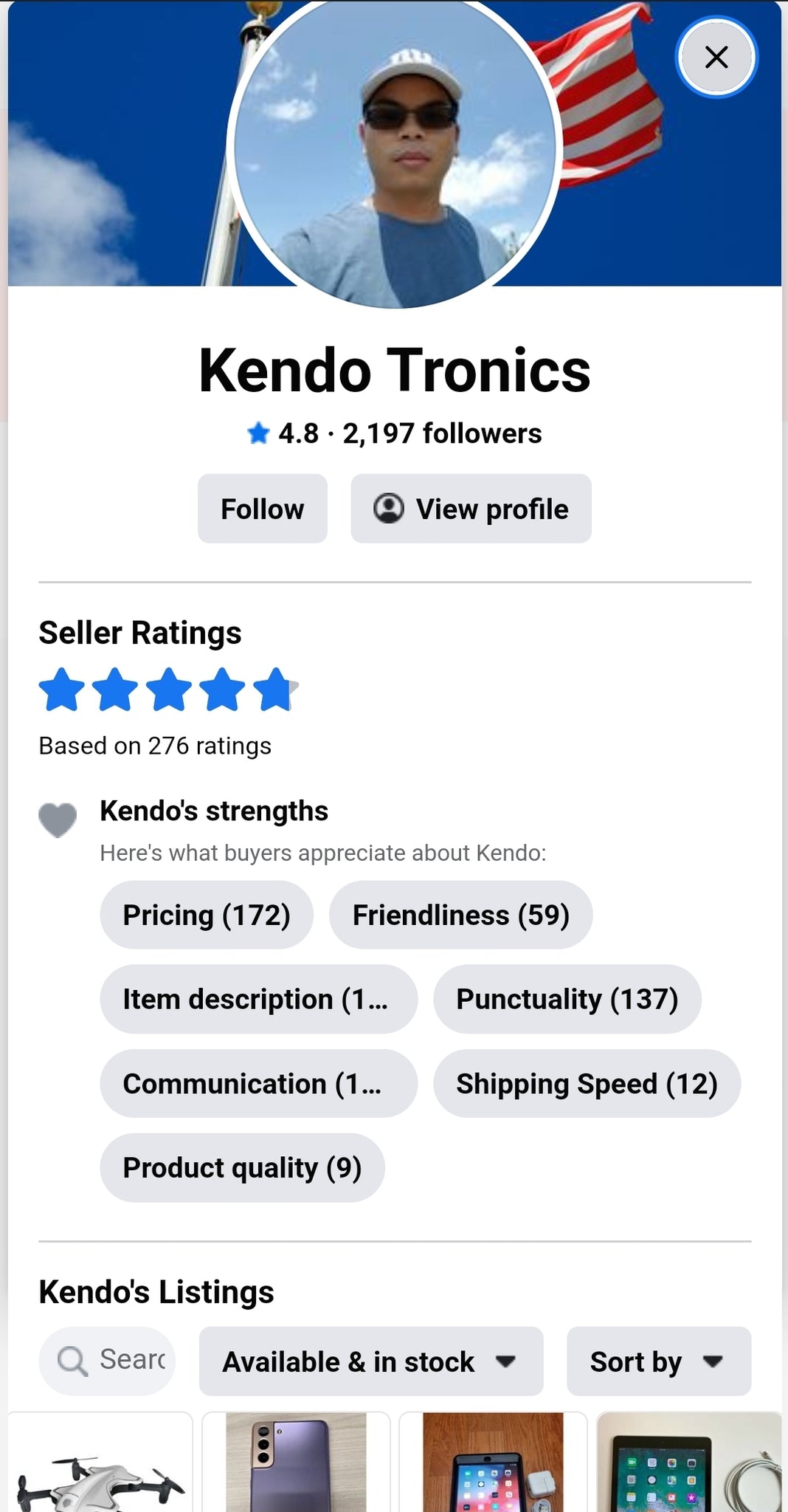This screenshot has height=1512, width=788.
Task: Open the tablet with charger listing
Action: tap(493, 1465)
